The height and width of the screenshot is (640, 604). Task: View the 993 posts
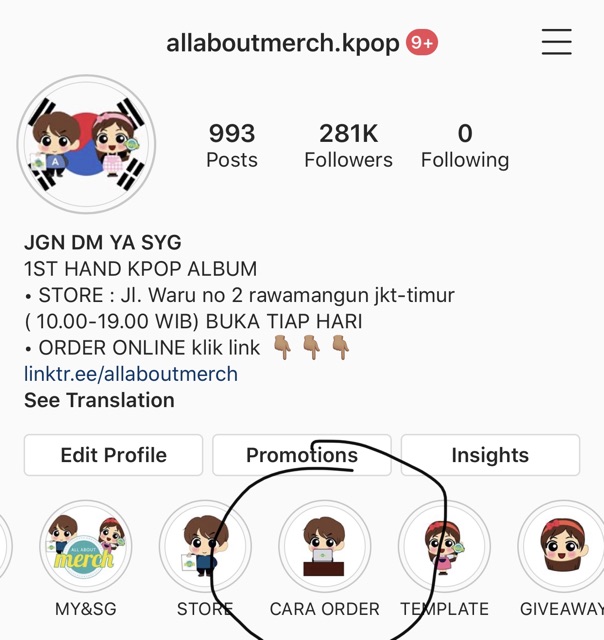pyautogui.click(x=231, y=146)
